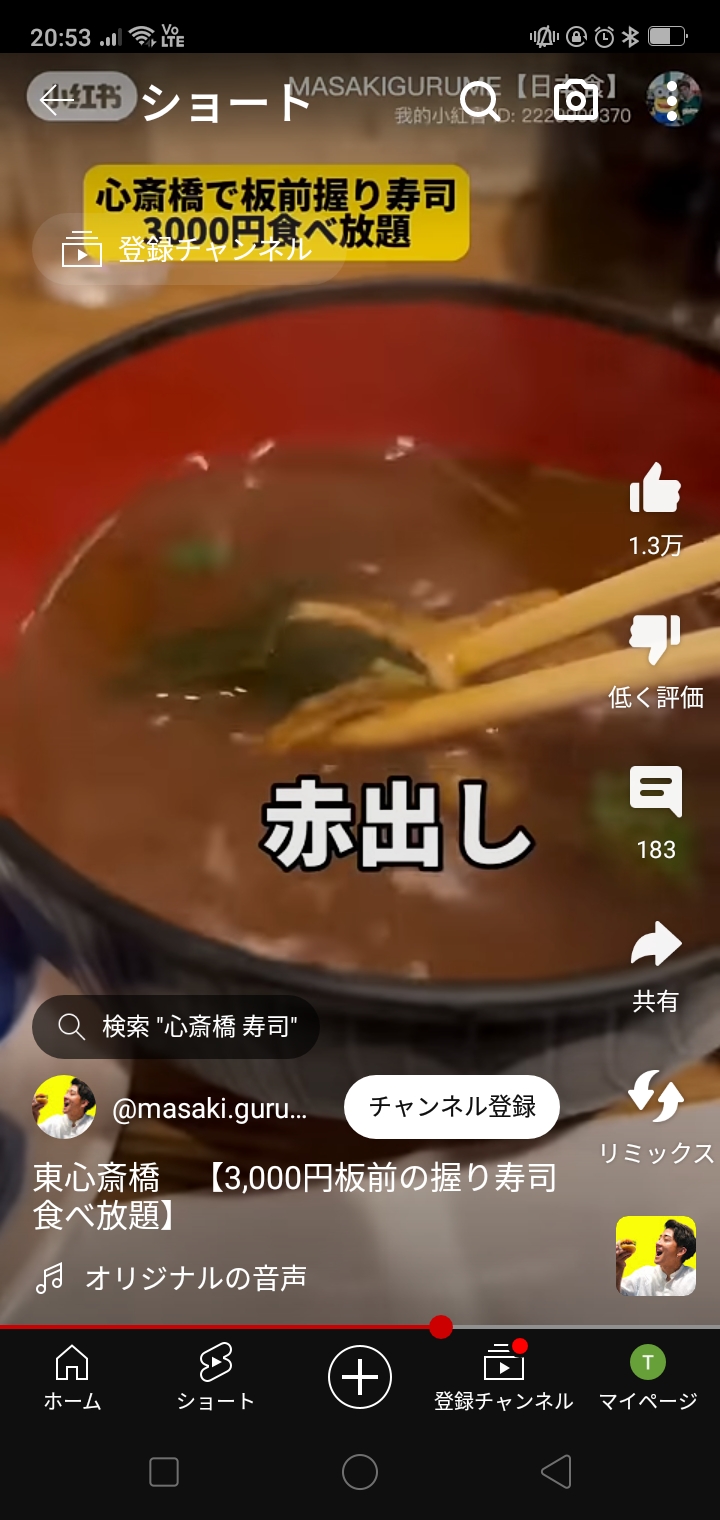Open the sound thumbnail at bottom right
This screenshot has height=1520, width=720.
[655, 1256]
